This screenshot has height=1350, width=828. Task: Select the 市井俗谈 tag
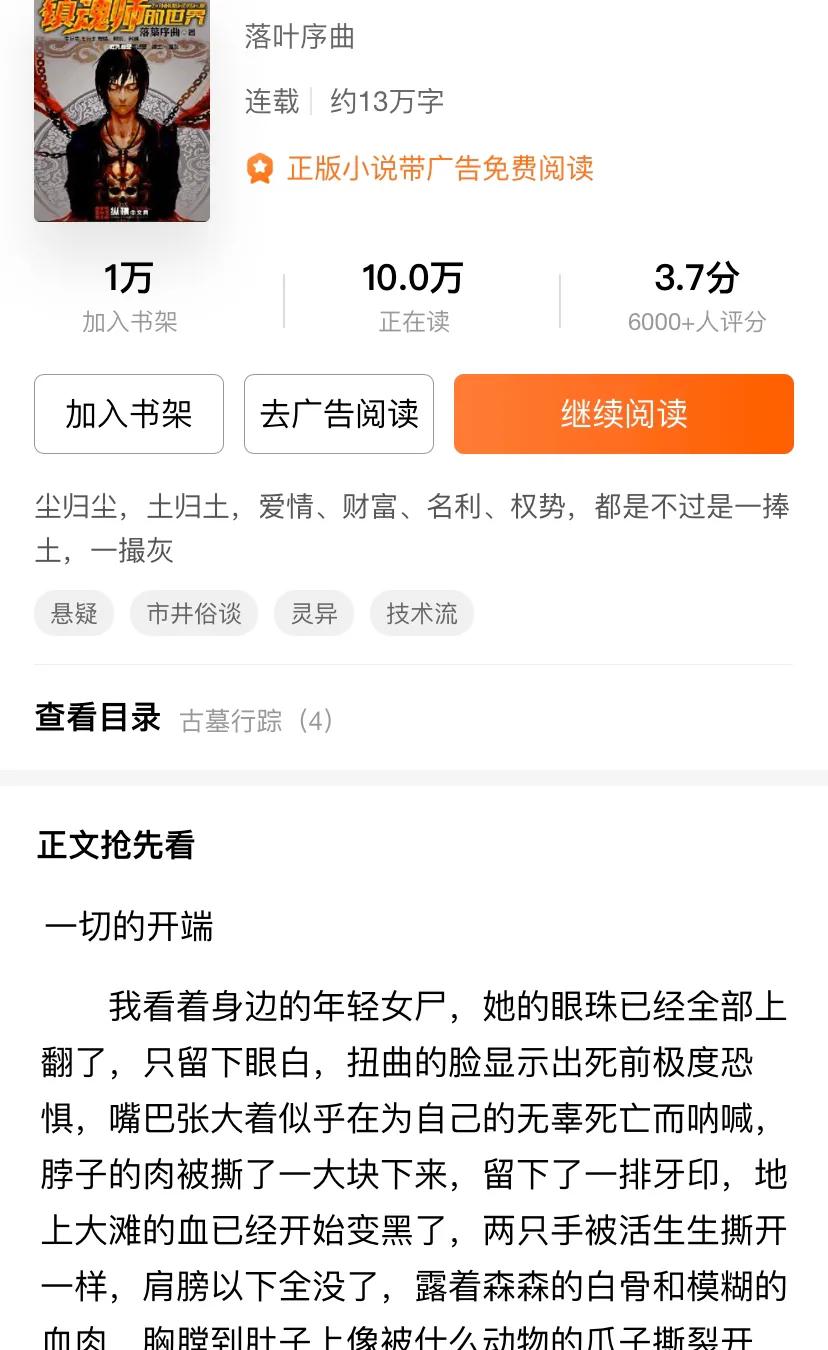coord(194,613)
